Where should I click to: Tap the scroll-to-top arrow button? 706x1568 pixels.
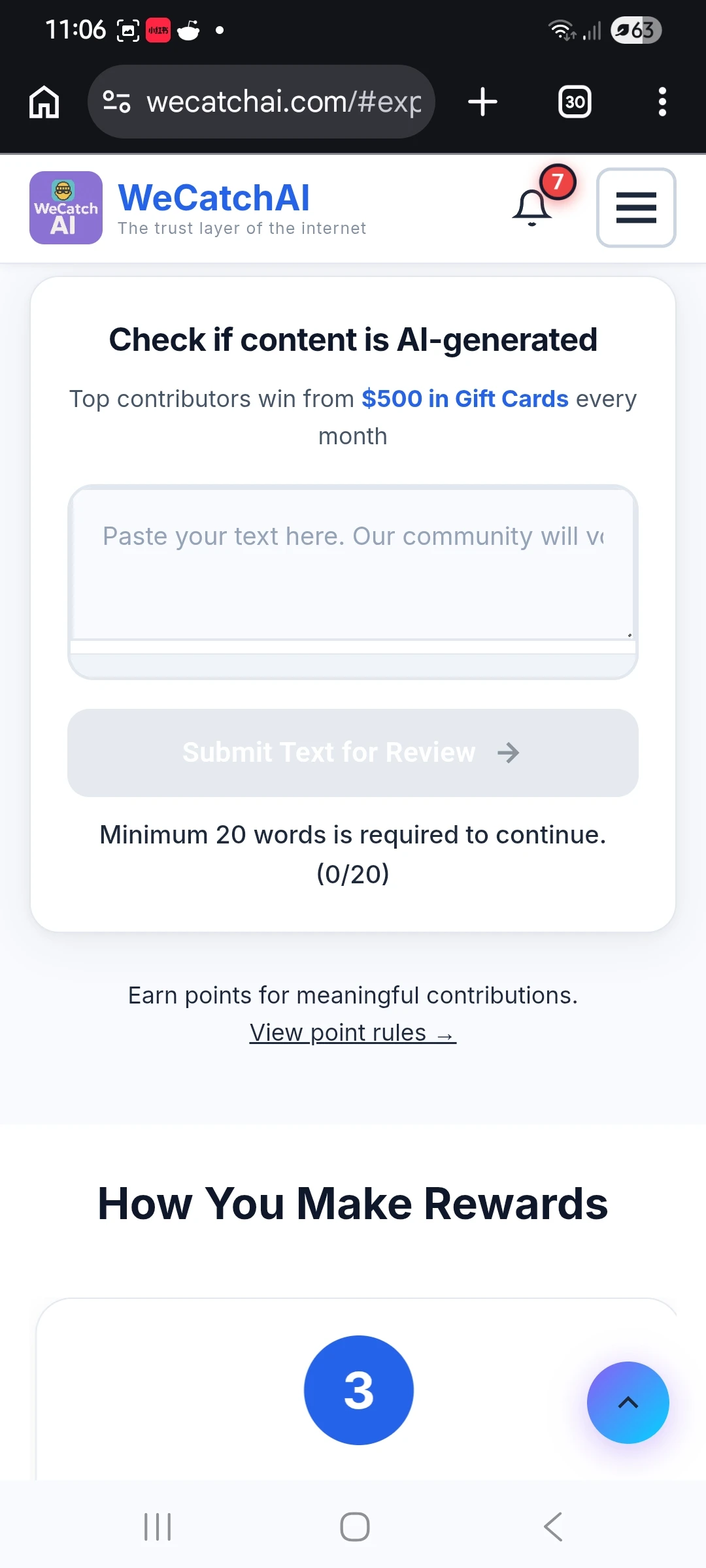click(628, 1402)
